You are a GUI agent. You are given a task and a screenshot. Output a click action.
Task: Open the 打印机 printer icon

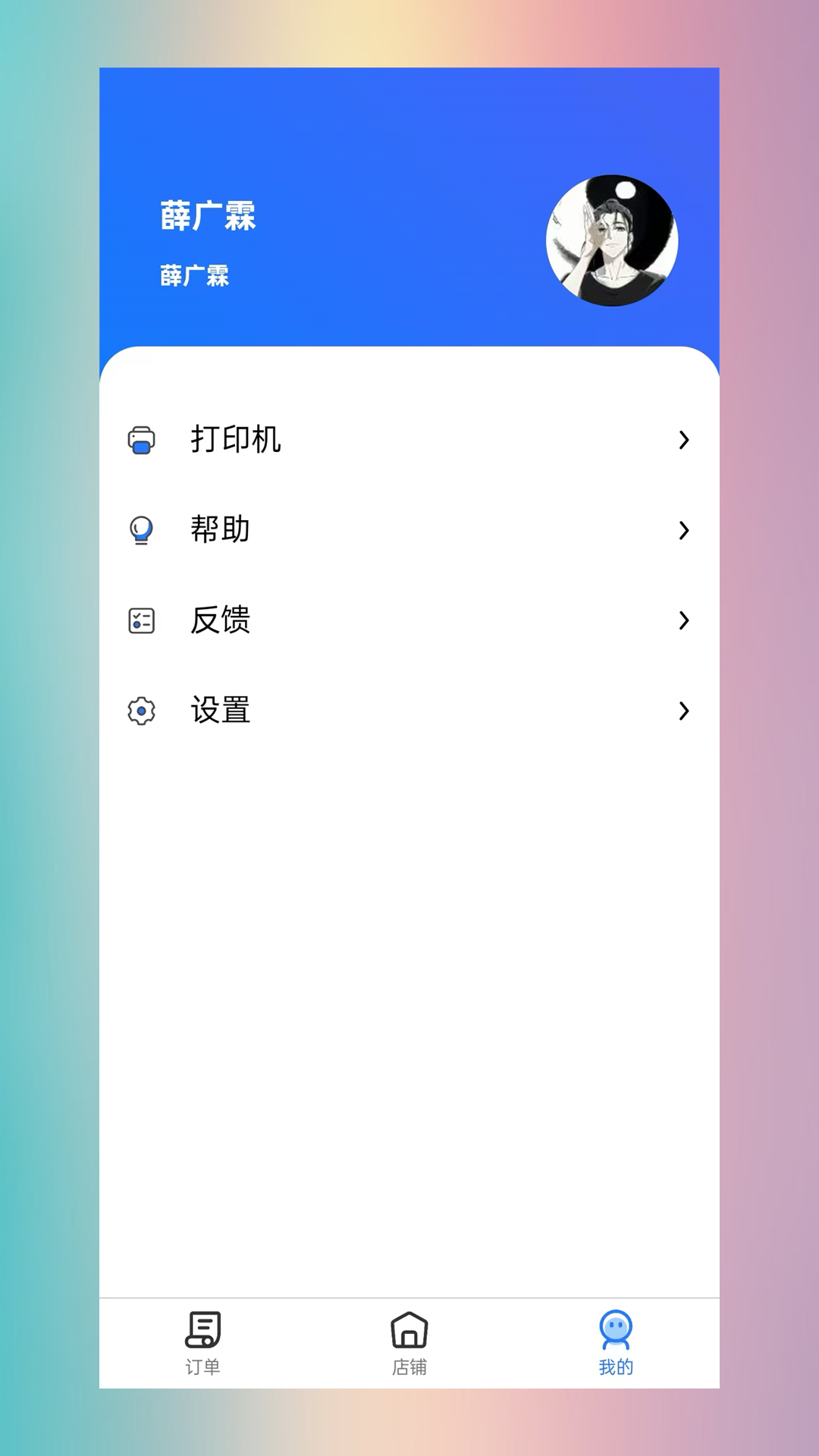(x=141, y=440)
